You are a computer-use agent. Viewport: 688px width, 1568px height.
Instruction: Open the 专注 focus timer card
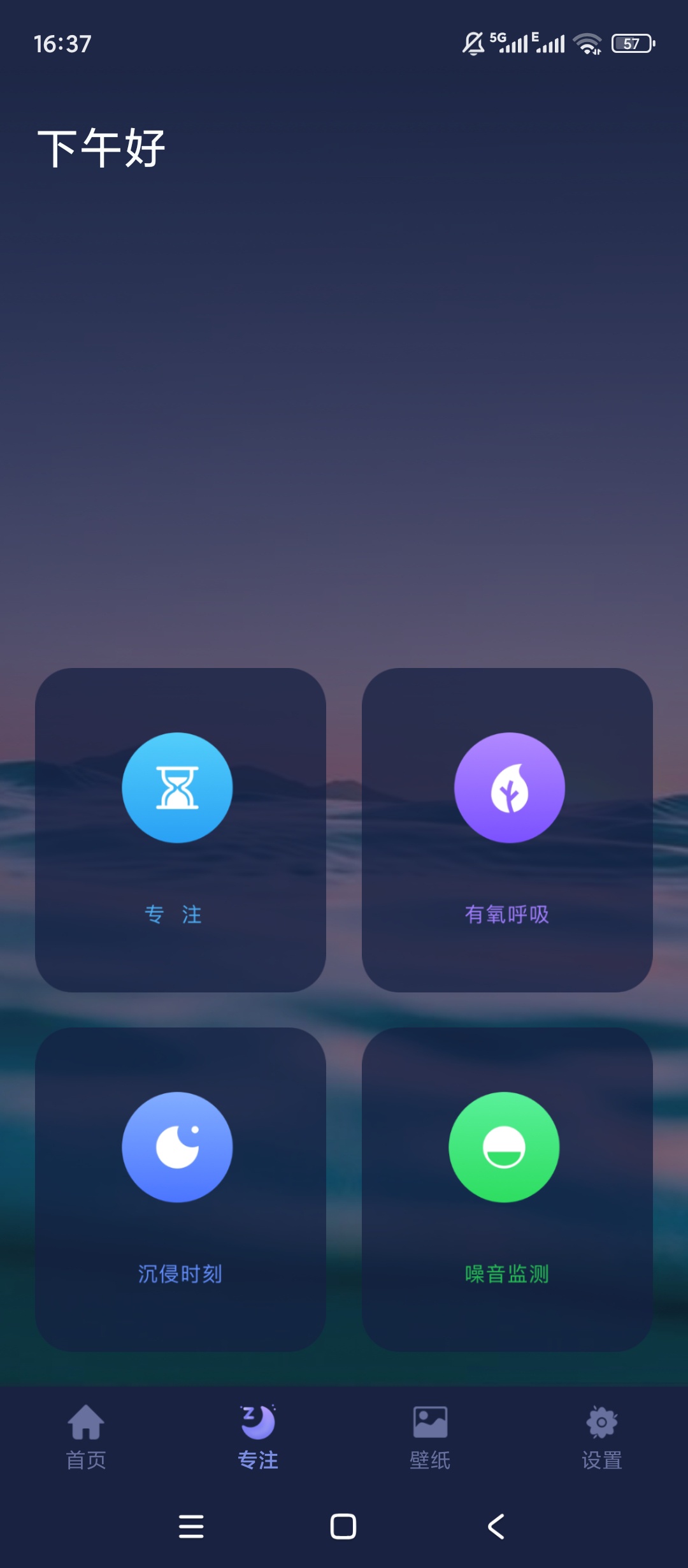(180, 829)
